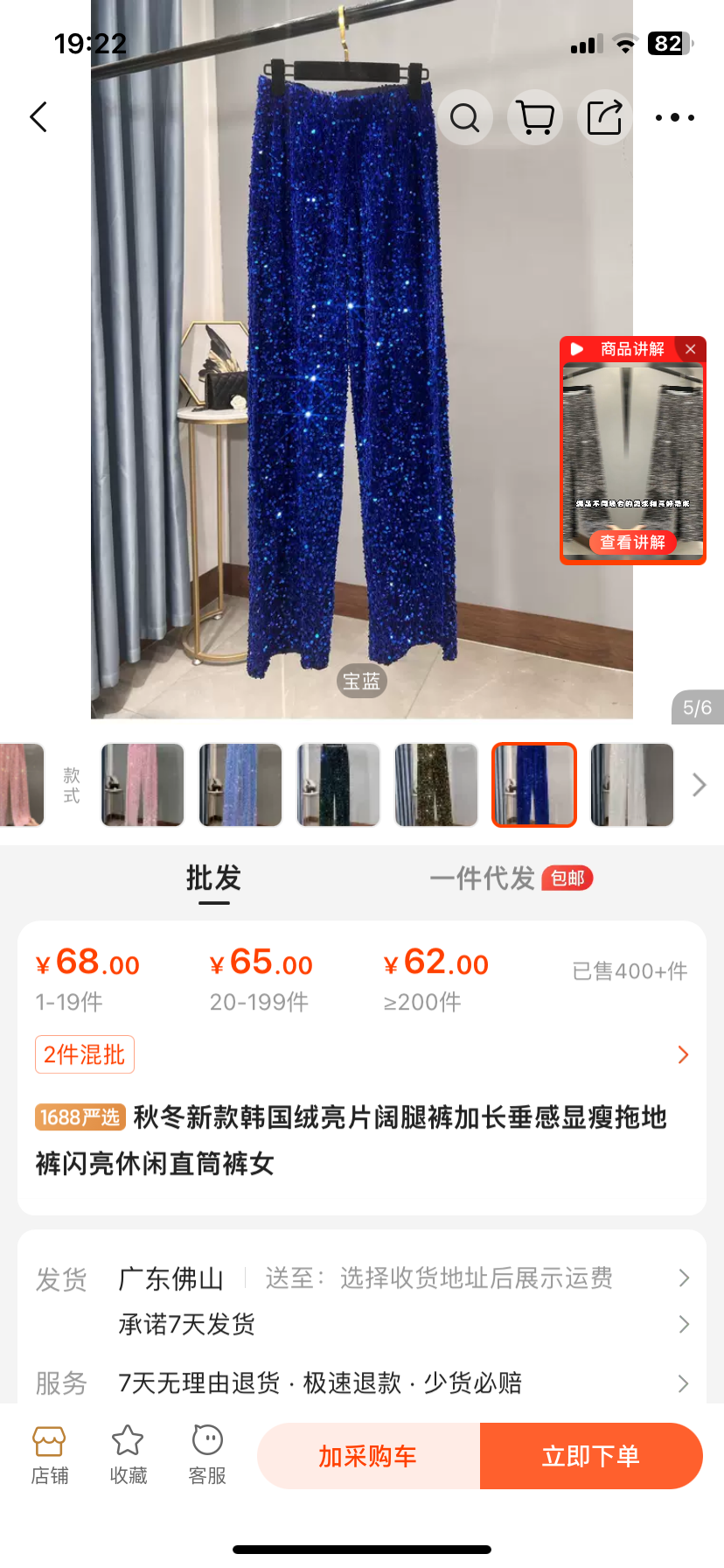Add to the cart with 加采购车
Viewport: 724px width, 1568px height.
[368, 1456]
